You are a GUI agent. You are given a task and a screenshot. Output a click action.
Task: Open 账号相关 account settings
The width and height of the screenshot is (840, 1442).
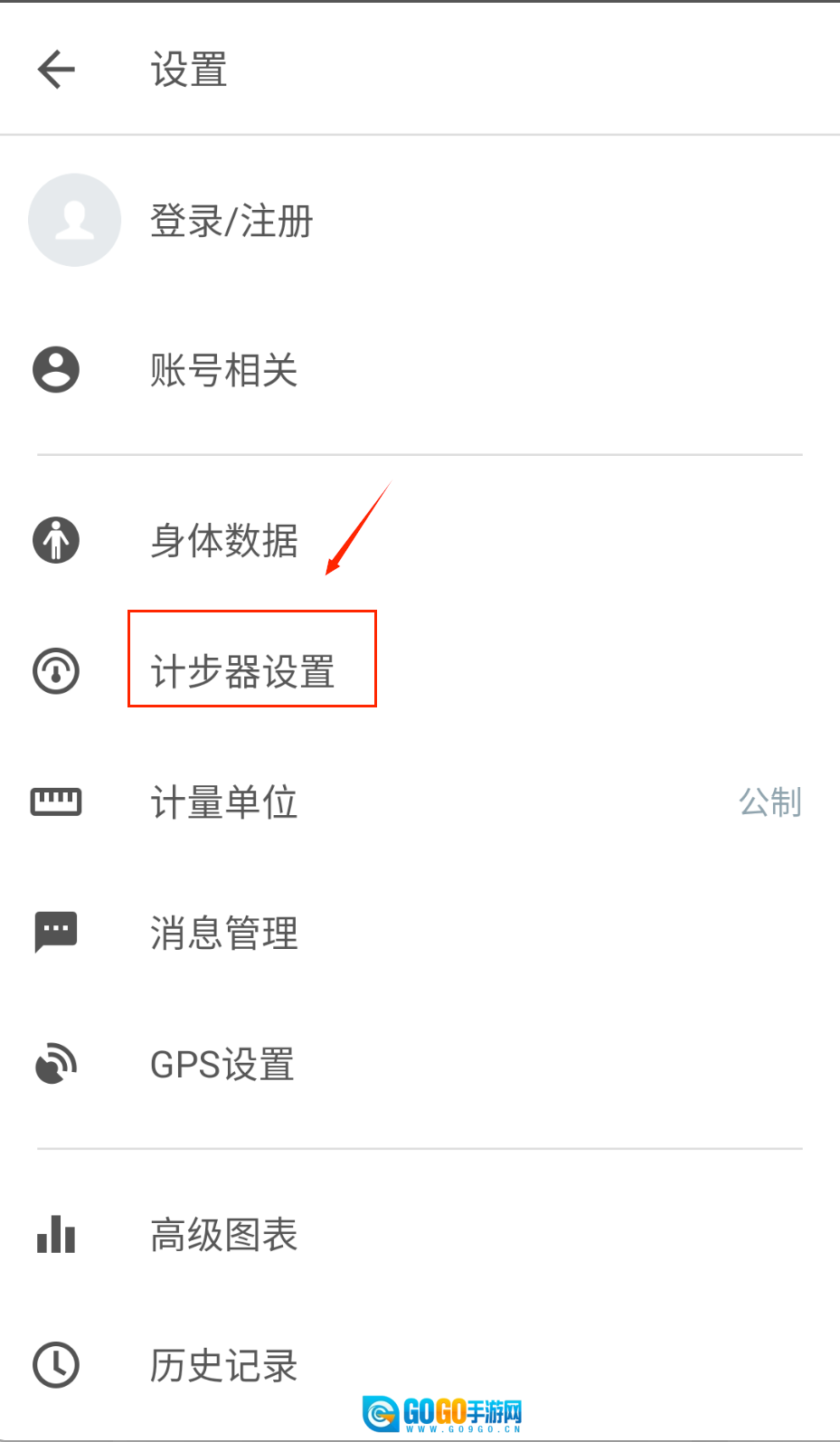[x=223, y=370]
